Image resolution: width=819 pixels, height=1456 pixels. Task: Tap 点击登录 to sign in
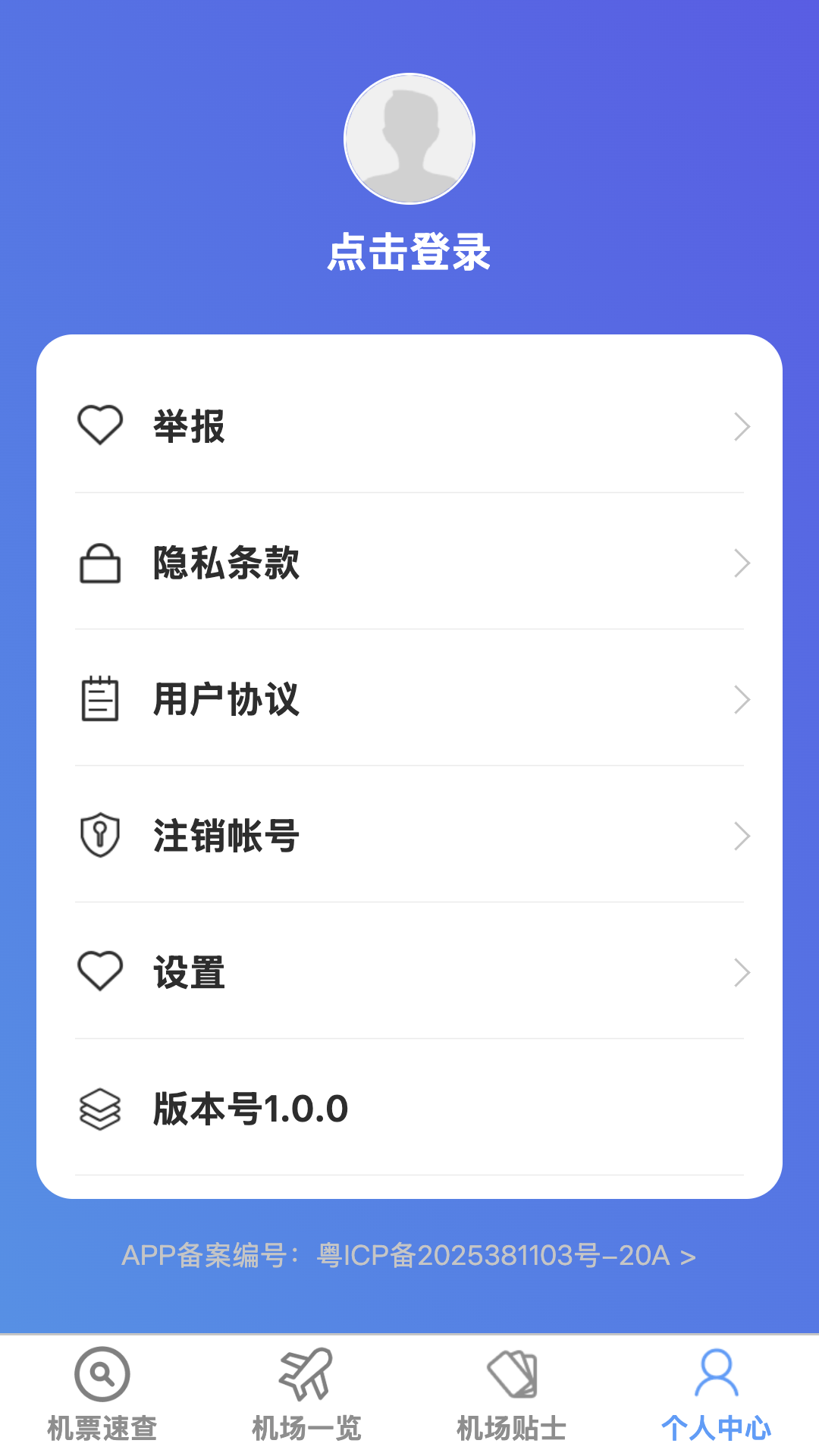[409, 253]
